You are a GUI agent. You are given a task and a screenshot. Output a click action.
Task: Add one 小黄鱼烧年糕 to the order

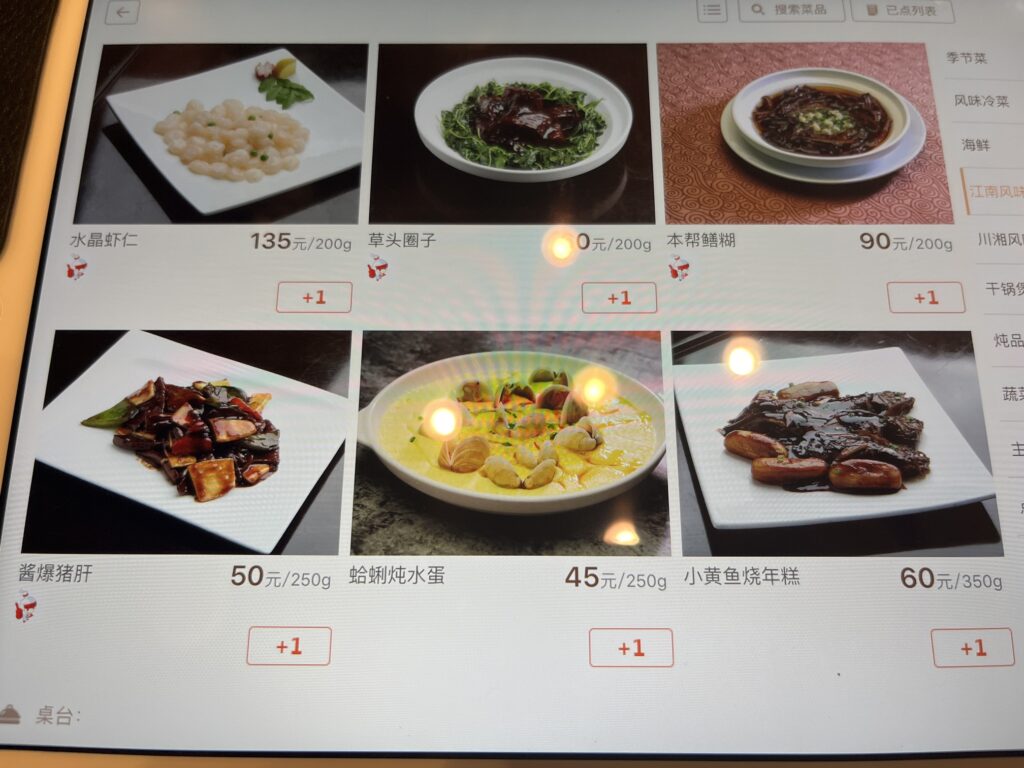(972, 648)
